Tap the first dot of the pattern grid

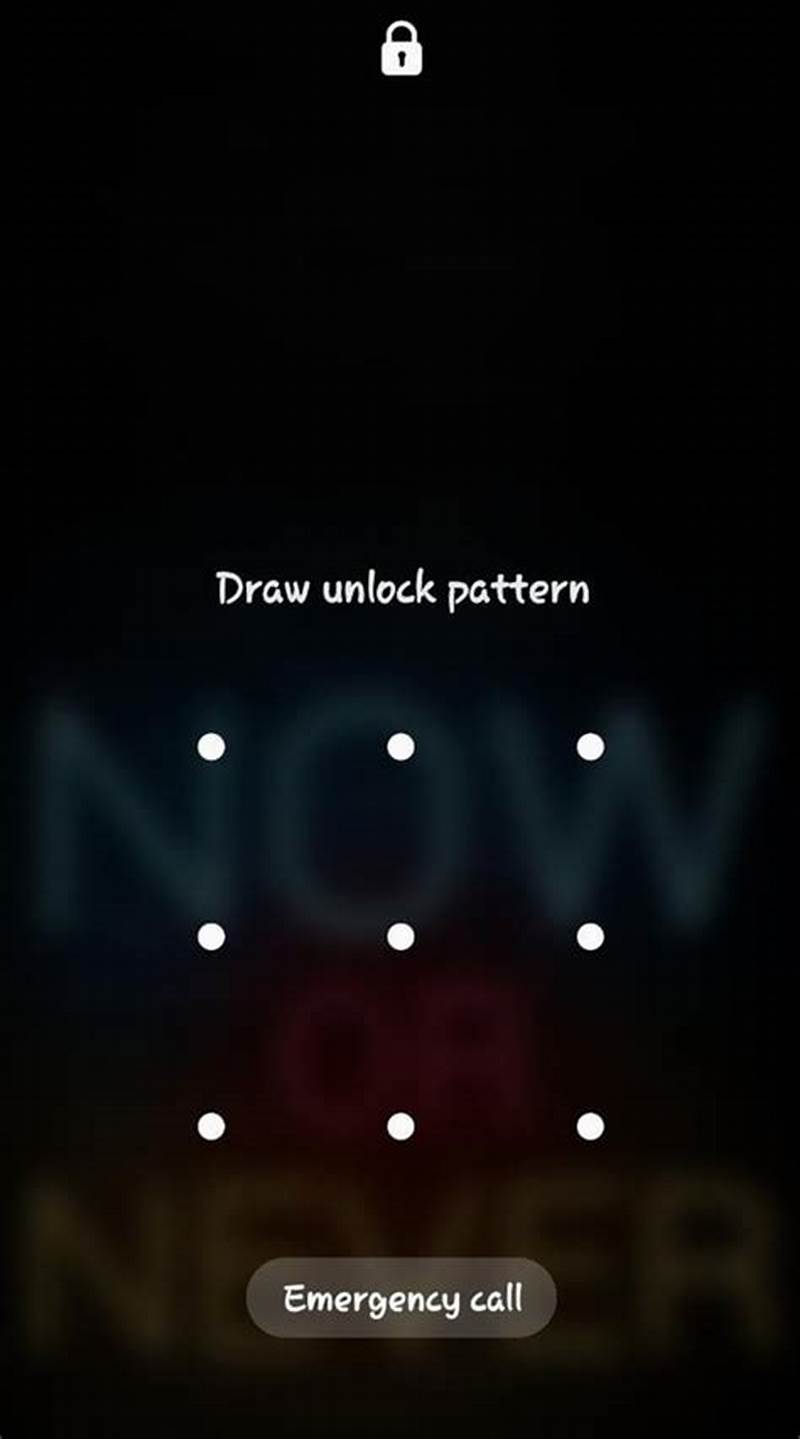click(x=210, y=746)
